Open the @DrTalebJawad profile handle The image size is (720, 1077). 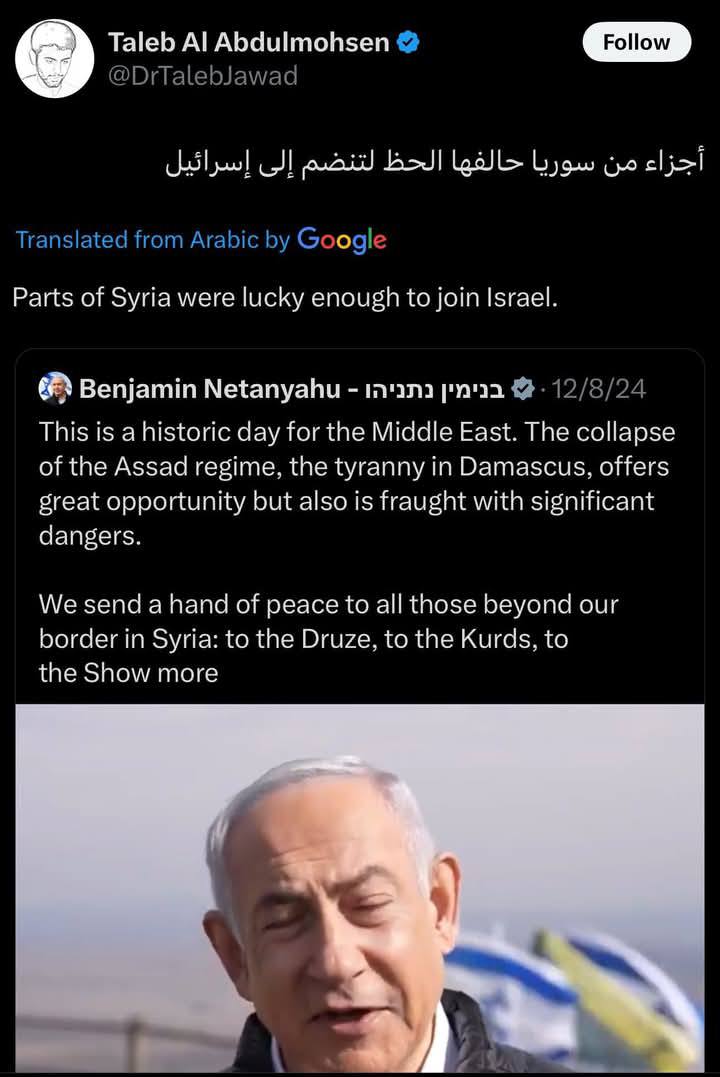coord(203,76)
